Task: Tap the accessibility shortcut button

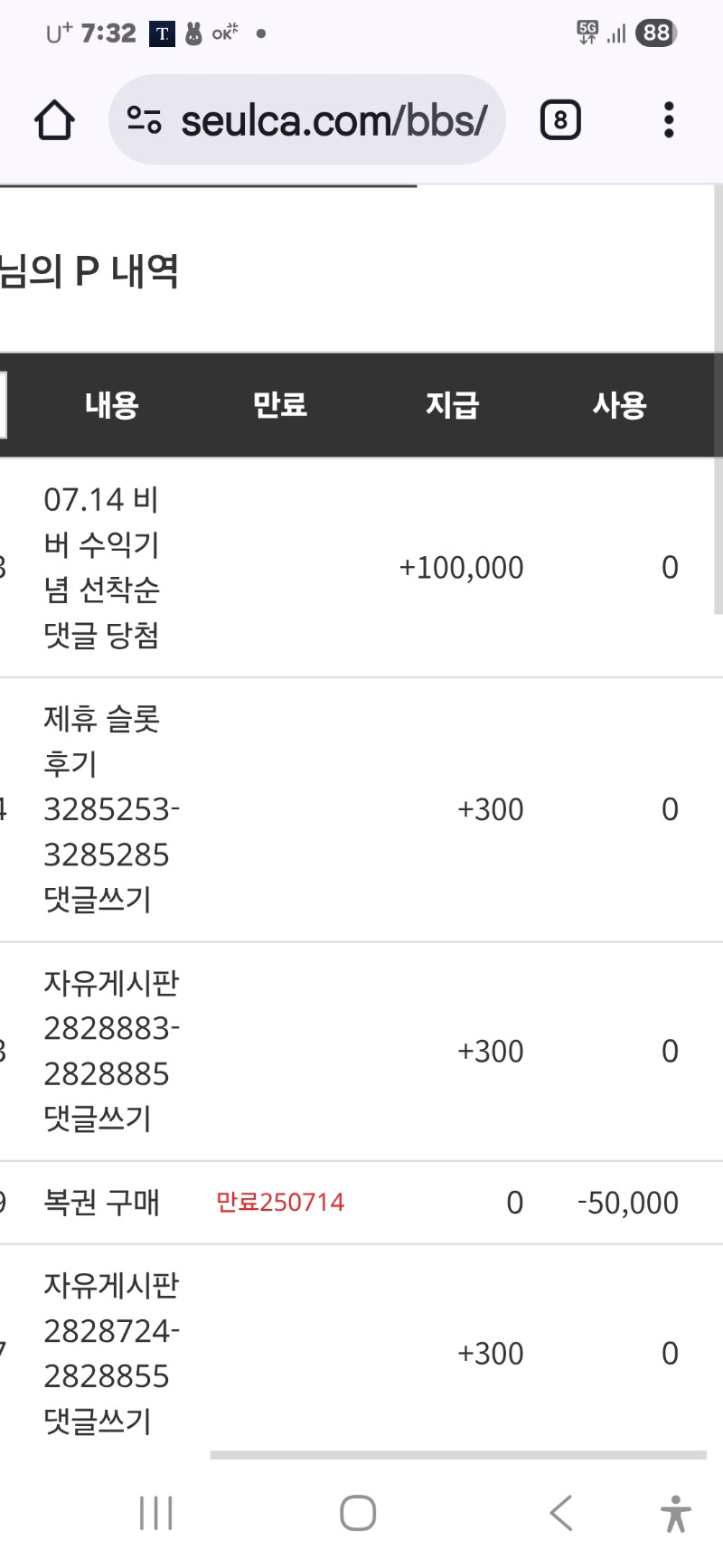Action: coord(675,1513)
